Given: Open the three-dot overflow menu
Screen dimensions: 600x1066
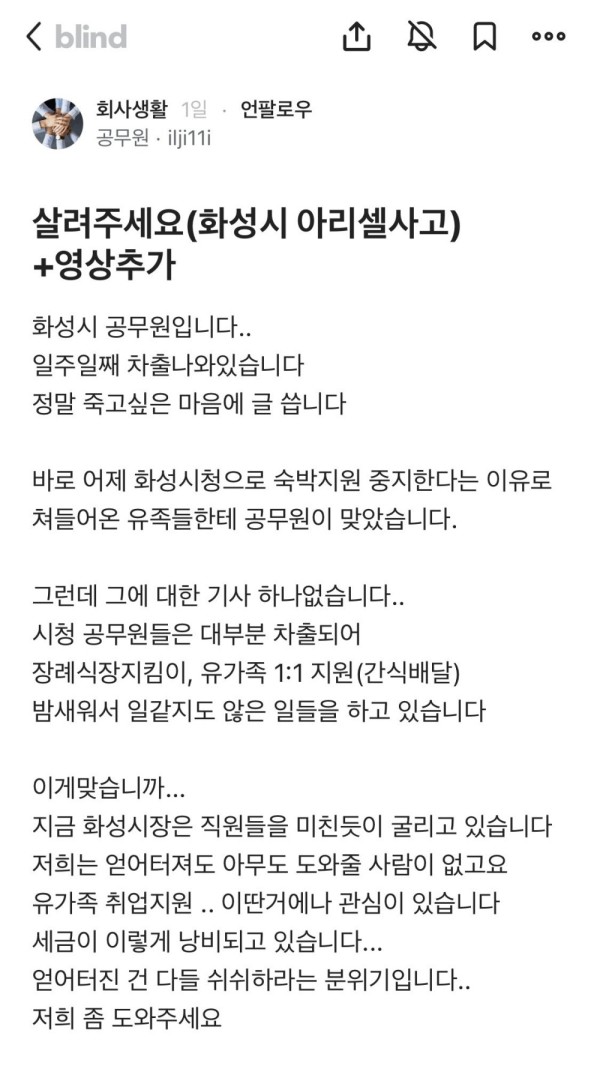Looking at the screenshot, I should click(x=548, y=37).
